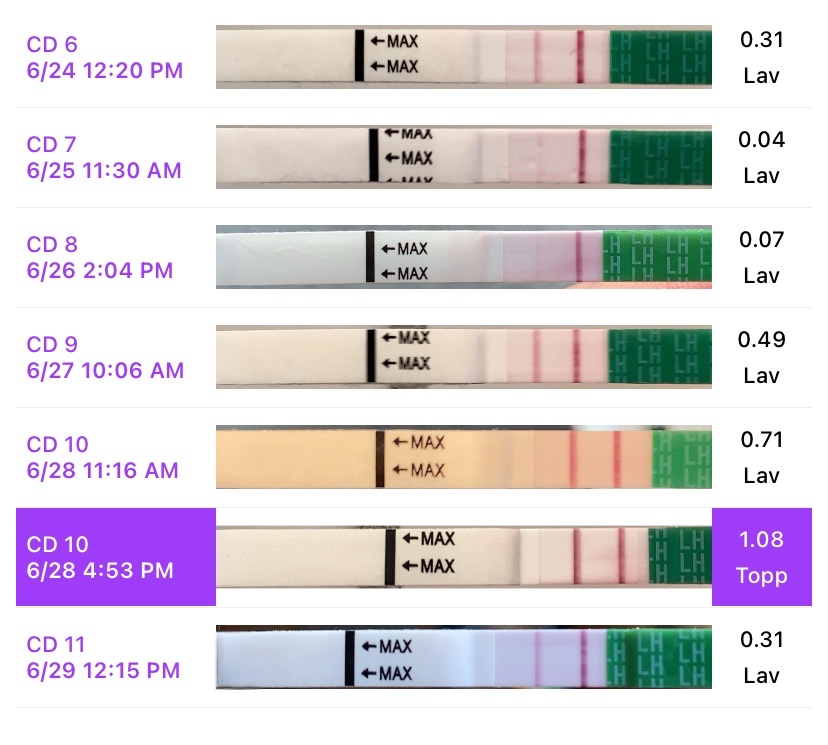Viewport: 828px width, 745px height.
Task: Select the CD 7 test at 11:30 AM
Action: [x=104, y=157]
